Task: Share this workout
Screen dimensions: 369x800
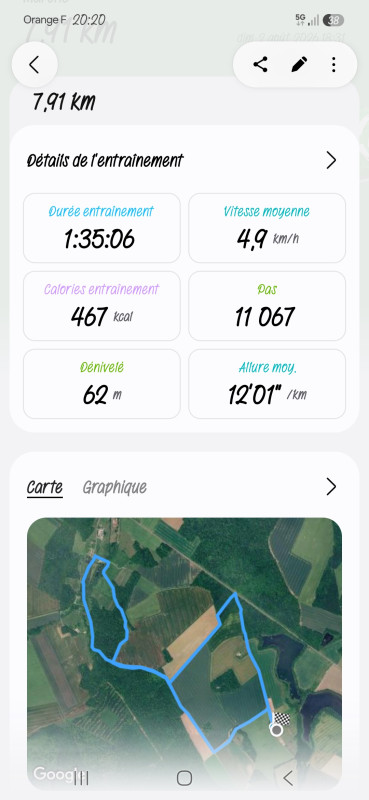Action: pos(260,65)
